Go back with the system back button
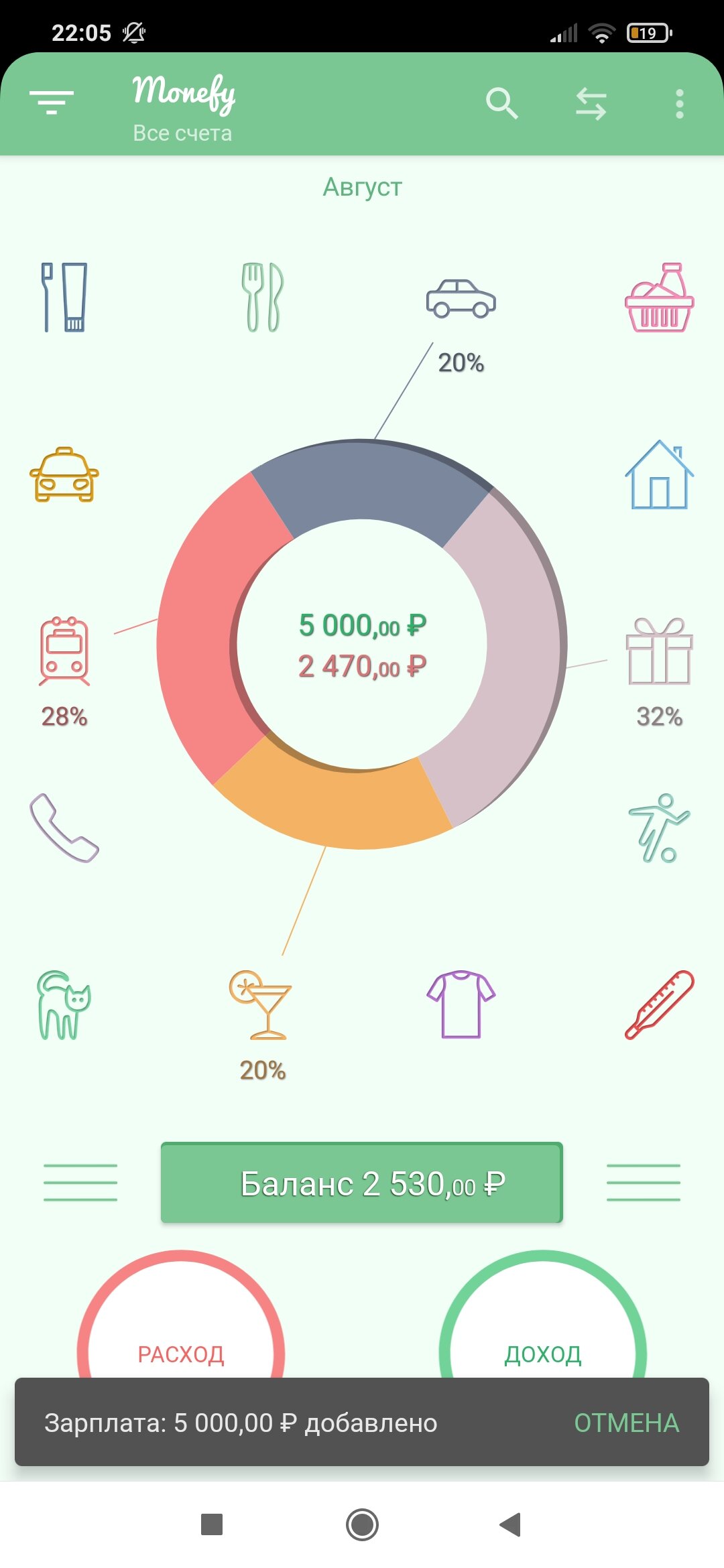 (511, 1524)
